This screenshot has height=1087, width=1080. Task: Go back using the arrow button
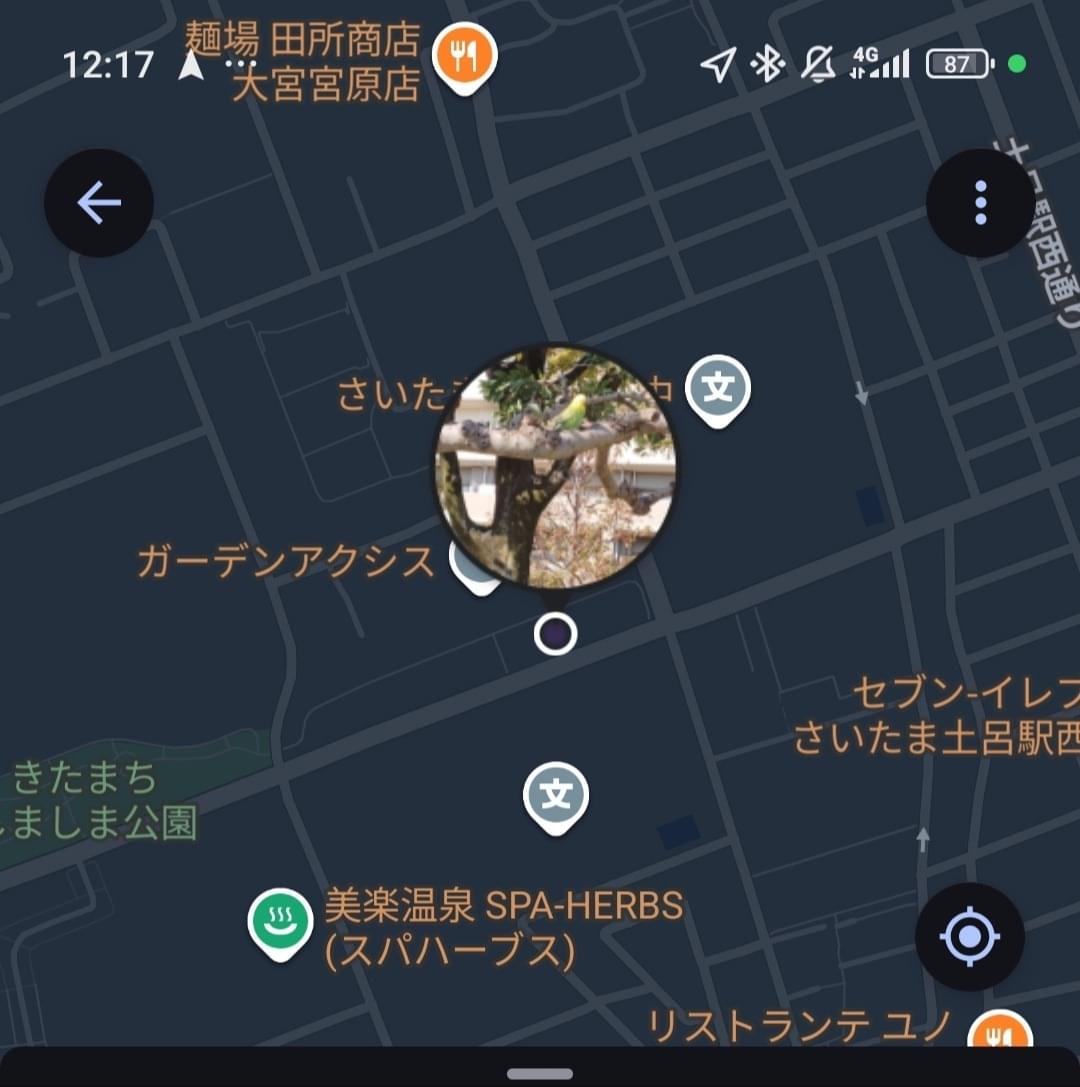click(x=98, y=203)
